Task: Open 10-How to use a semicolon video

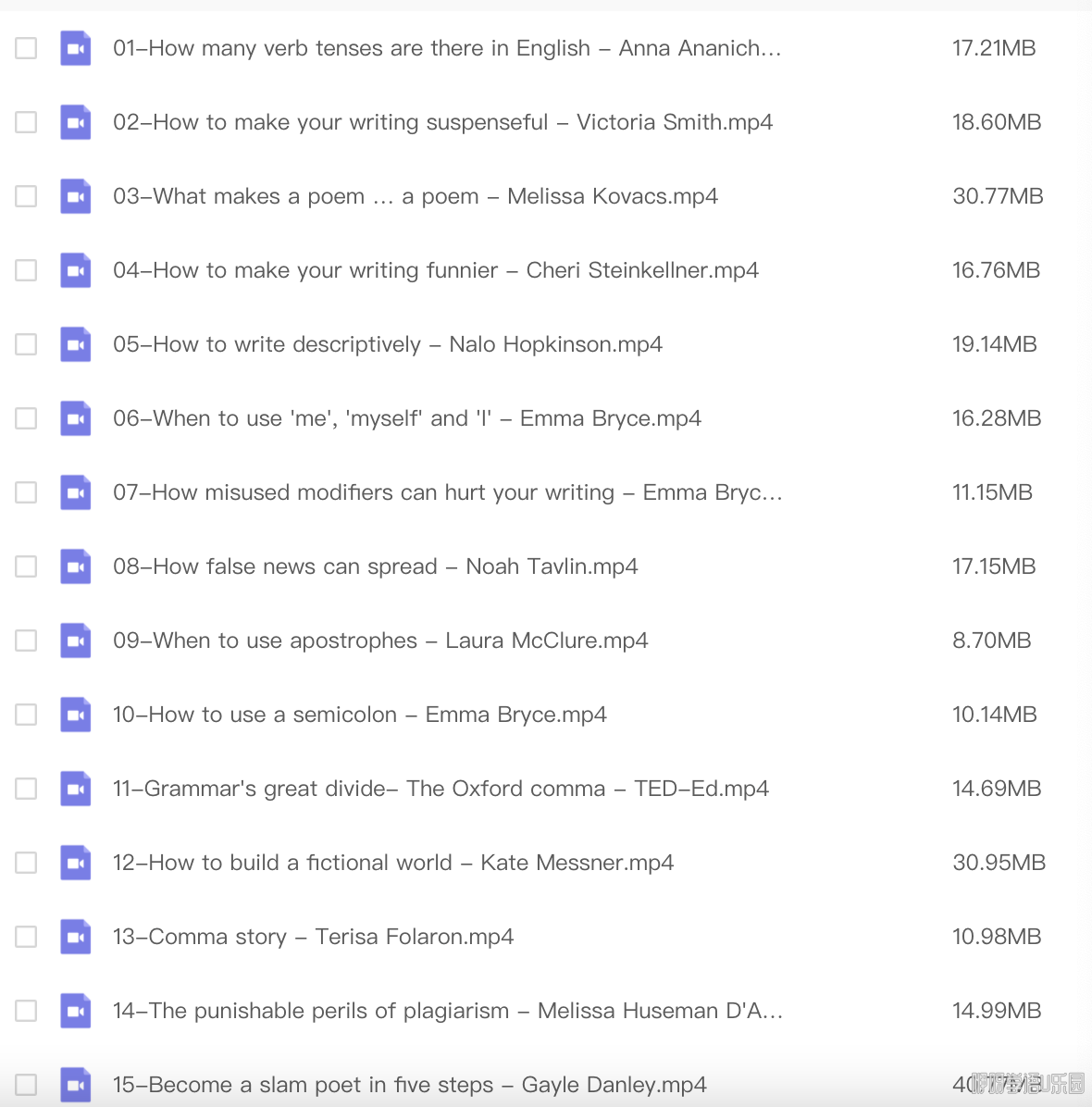Action: pos(359,715)
